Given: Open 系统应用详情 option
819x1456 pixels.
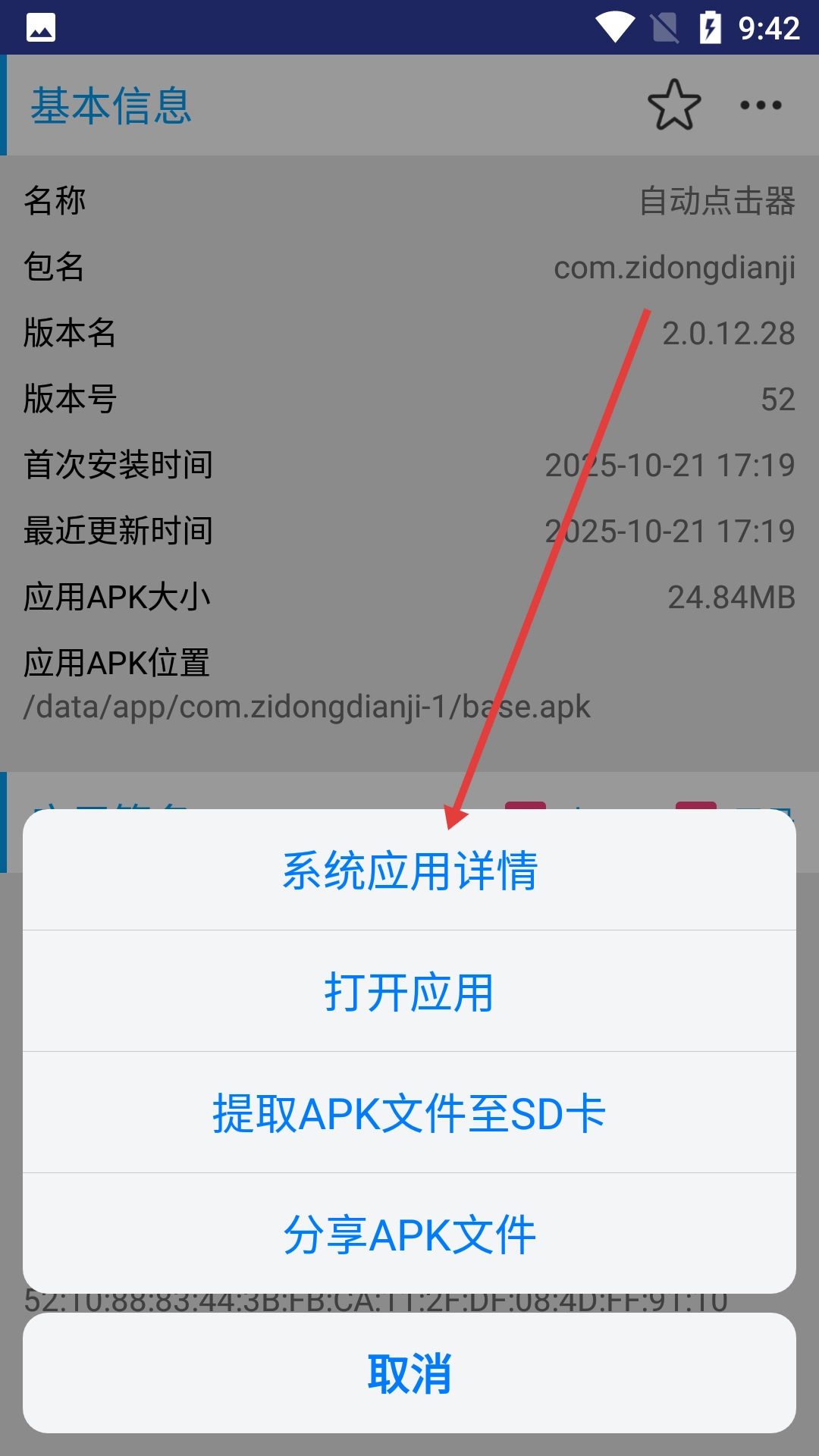Looking at the screenshot, I should (x=409, y=871).
